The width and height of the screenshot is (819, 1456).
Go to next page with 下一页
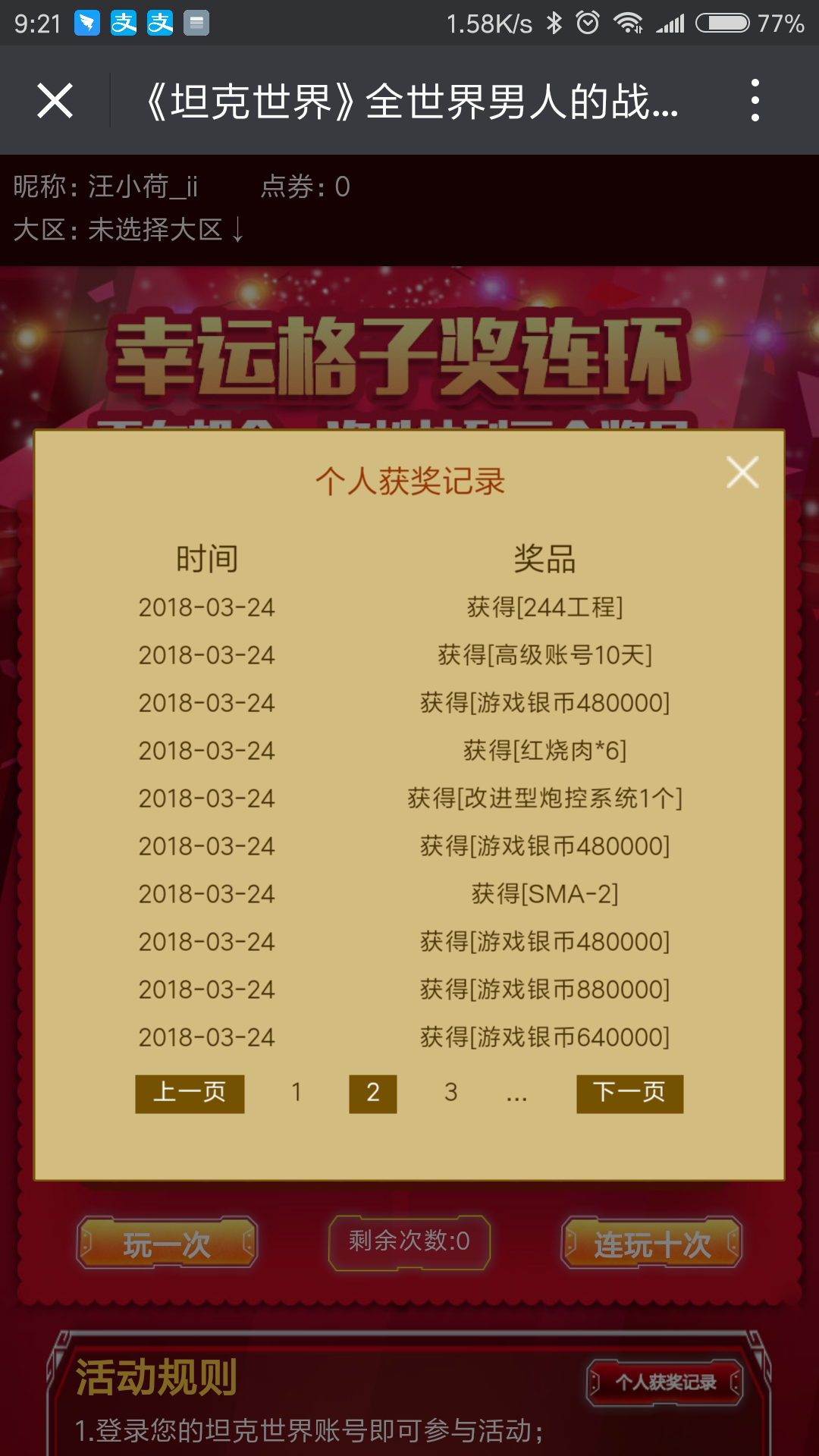click(x=629, y=1094)
